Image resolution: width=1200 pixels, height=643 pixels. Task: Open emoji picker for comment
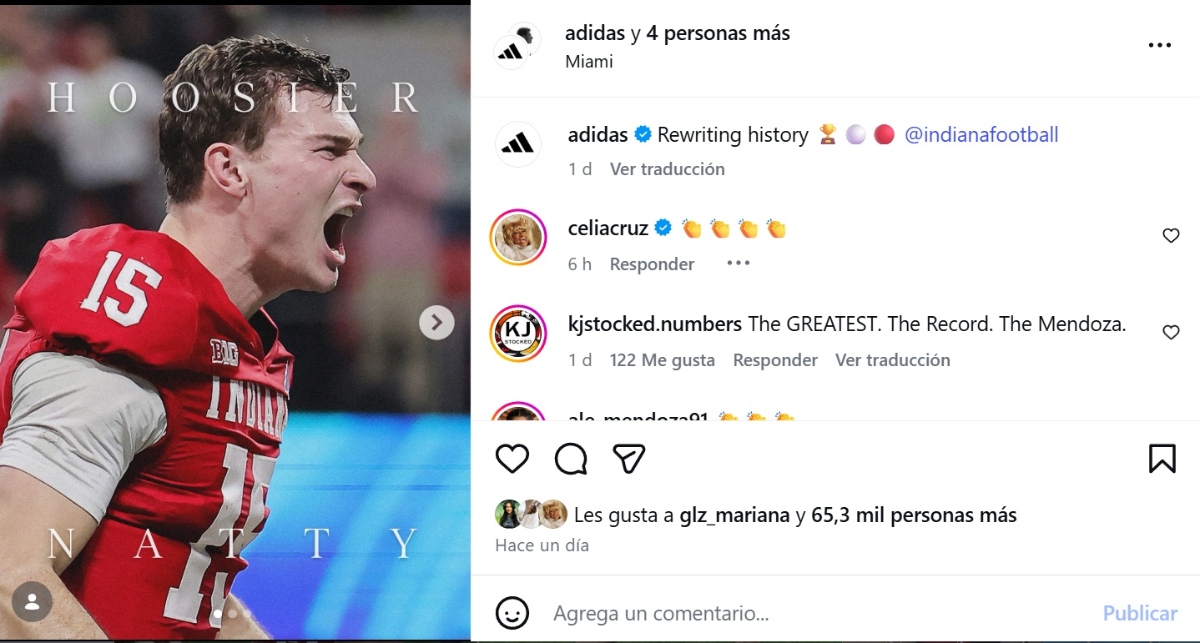click(512, 612)
